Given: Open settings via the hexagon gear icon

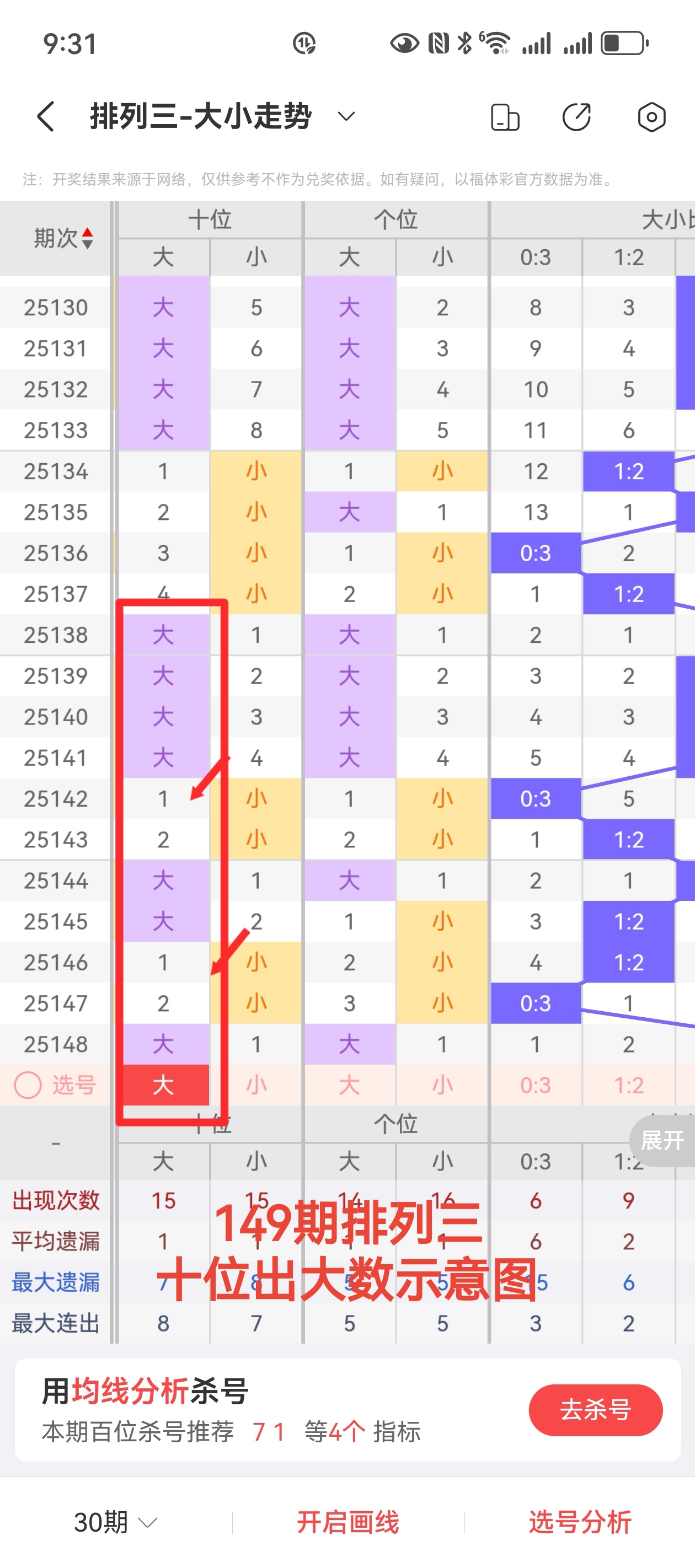Looking at the screenshot, I should click(x=651, y=116).
